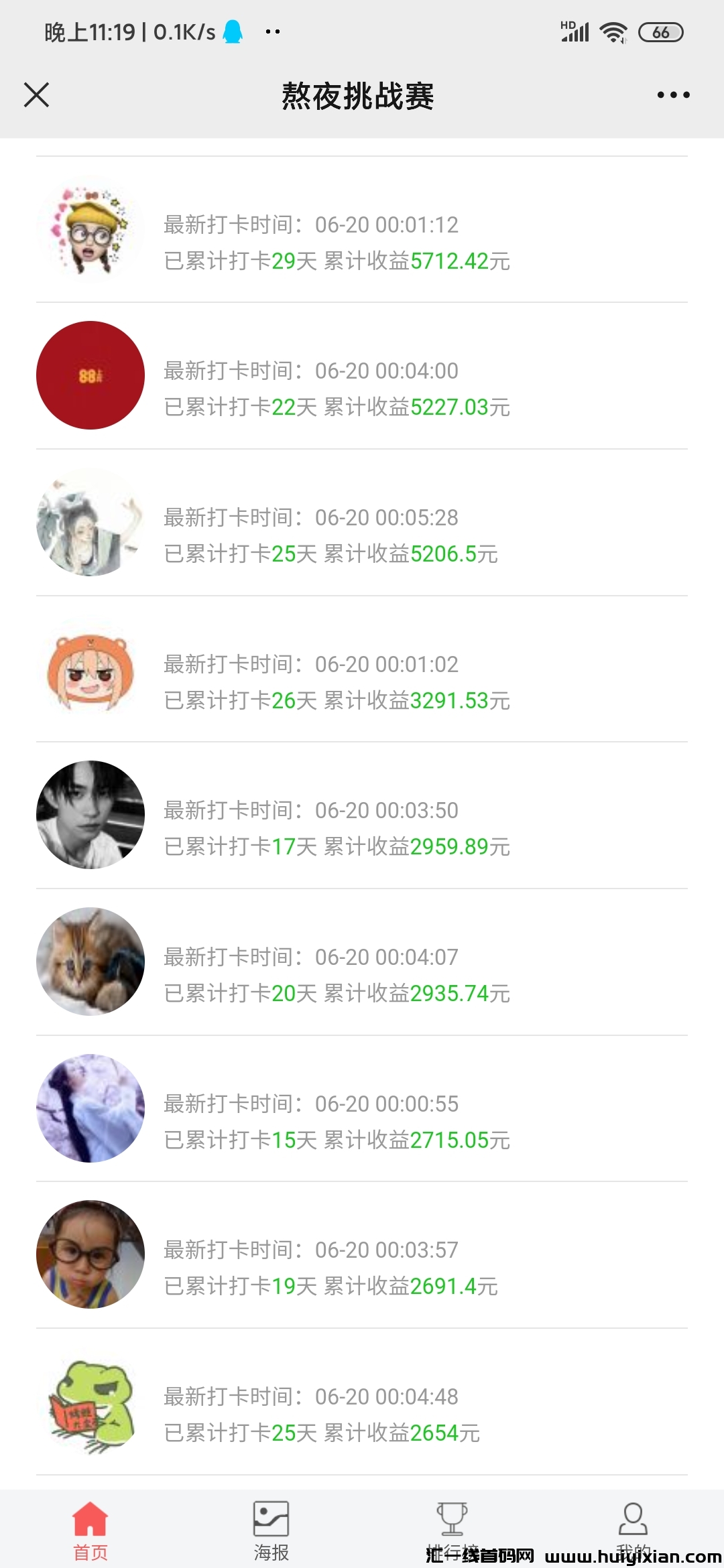Screen dimensions: 724x1568
Task: Close the 熬夜挑战赛 page
Action: [37, 95]
